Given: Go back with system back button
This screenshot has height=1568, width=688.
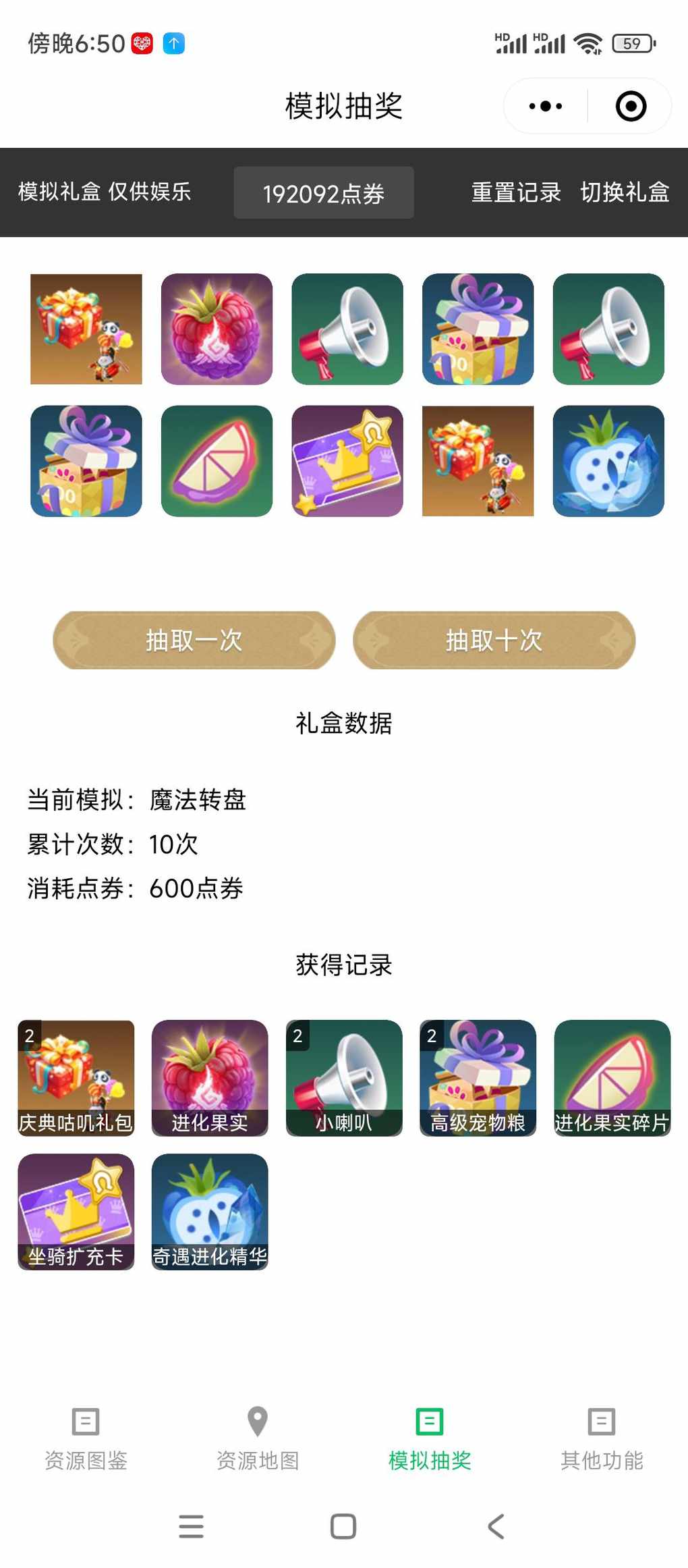Looking at the screenshot, I should (496, 1526).
